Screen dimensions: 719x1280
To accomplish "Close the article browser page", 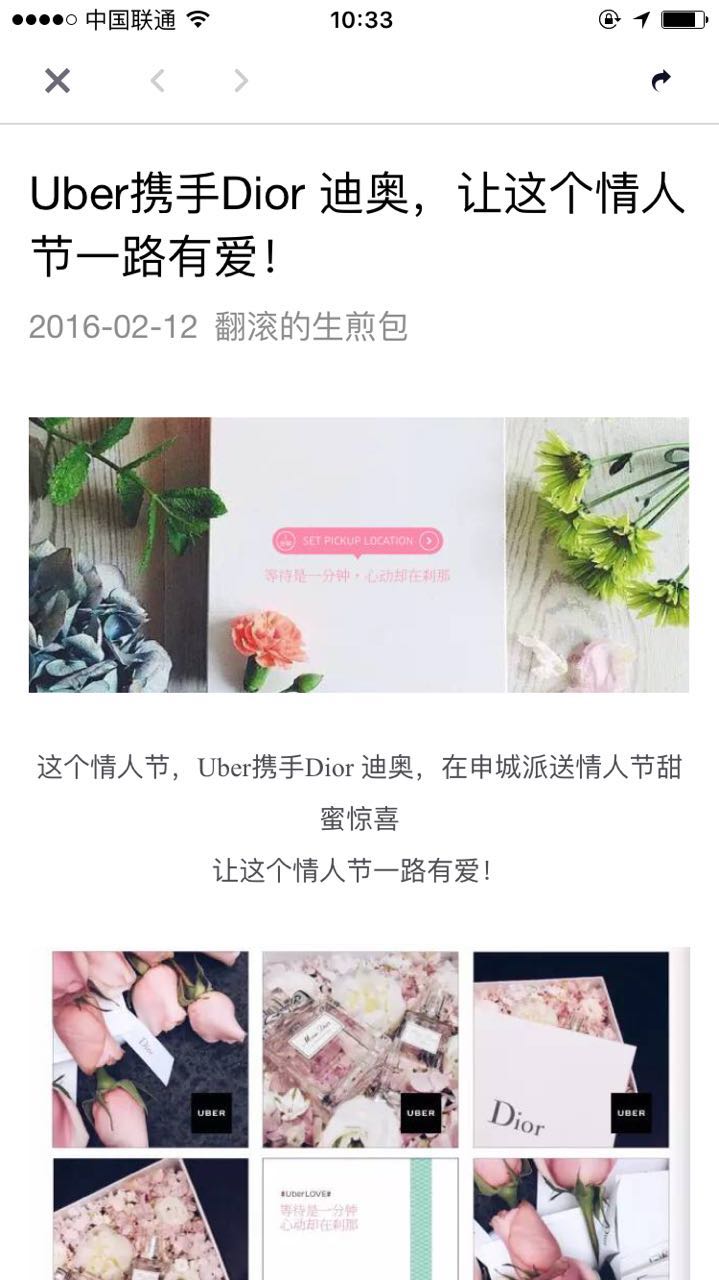I will tap(57, 81).
